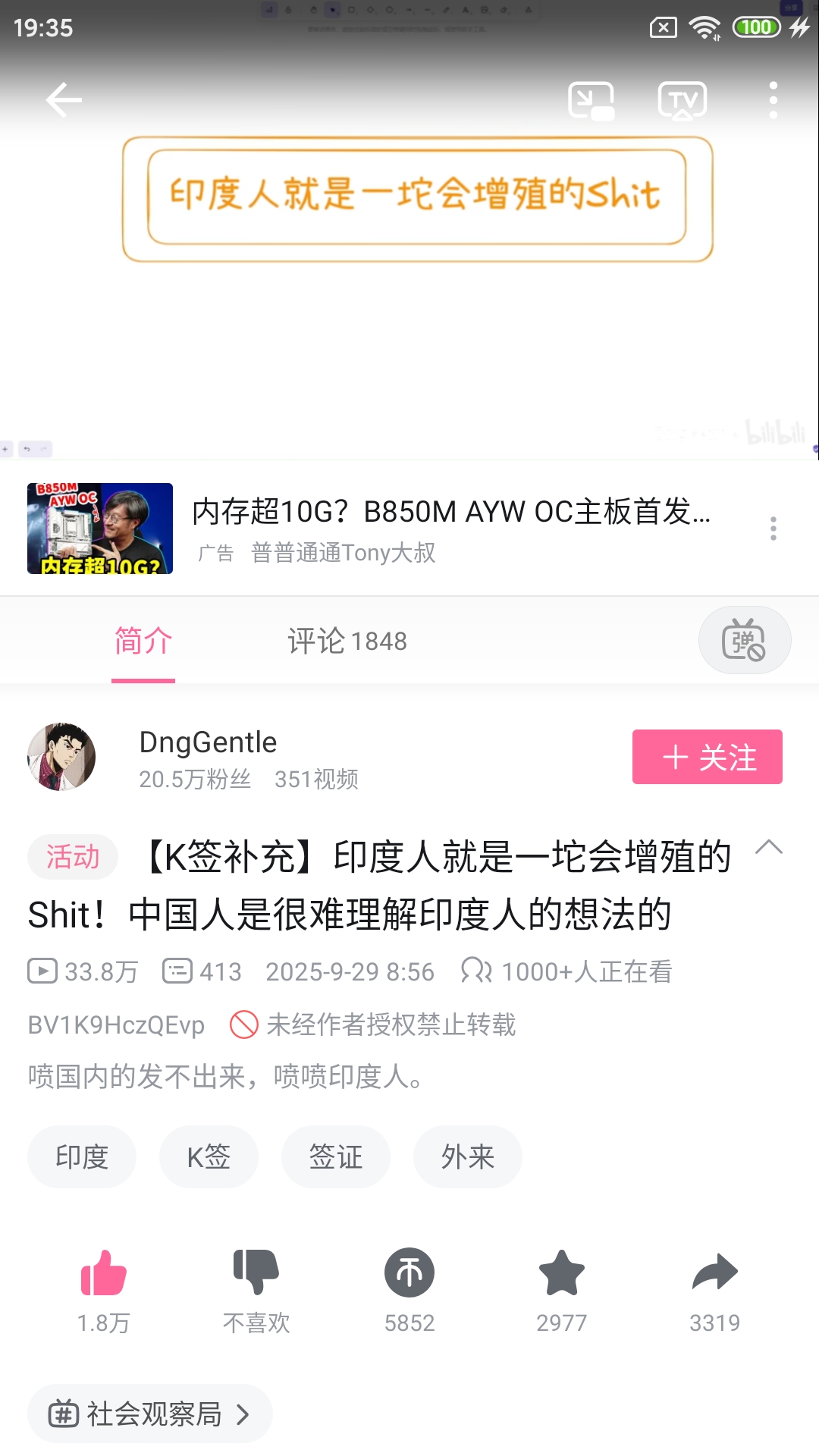This screenshot has width=819, height=1456.
Task: Switch video to picture-in-picture mode
Action: 591,100
